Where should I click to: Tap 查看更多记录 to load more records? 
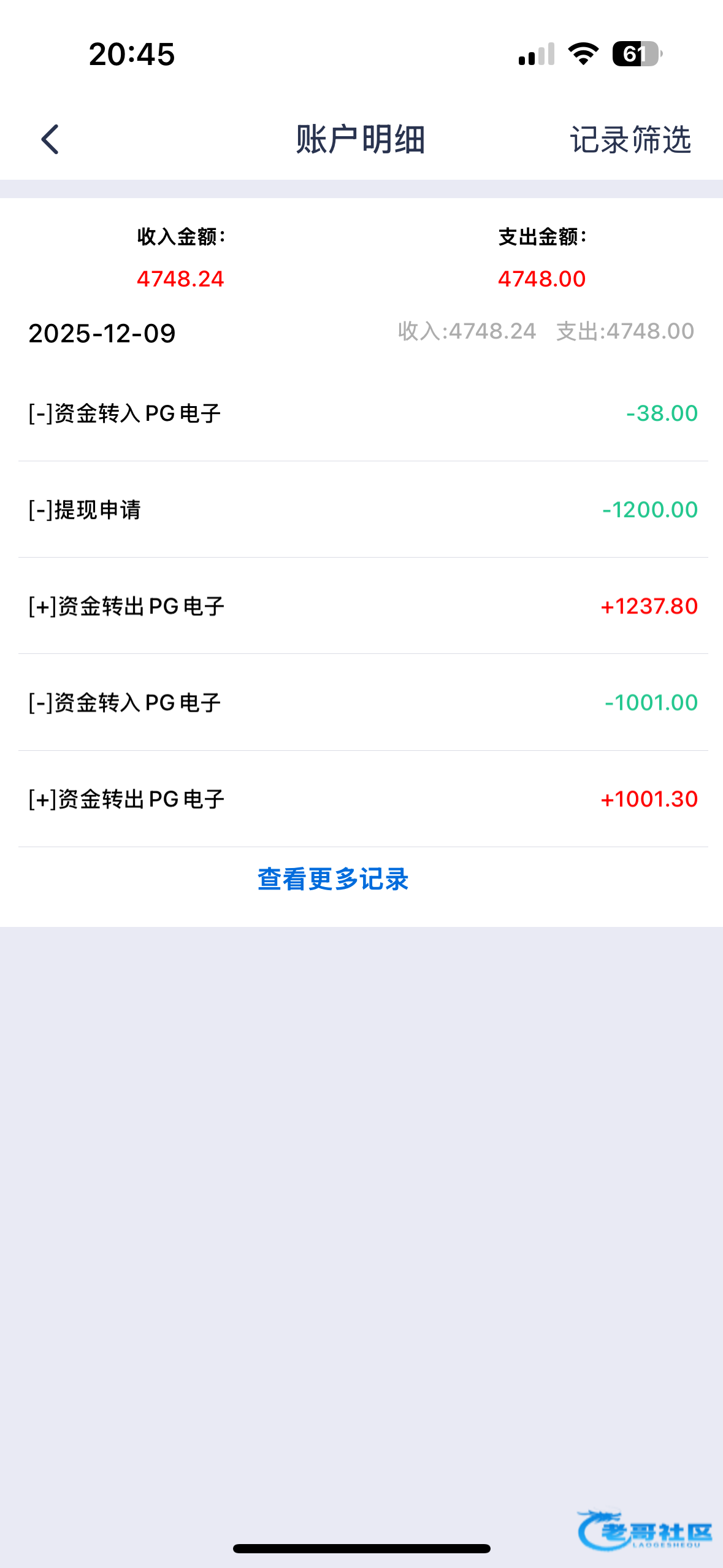click(x=333, y=879)
